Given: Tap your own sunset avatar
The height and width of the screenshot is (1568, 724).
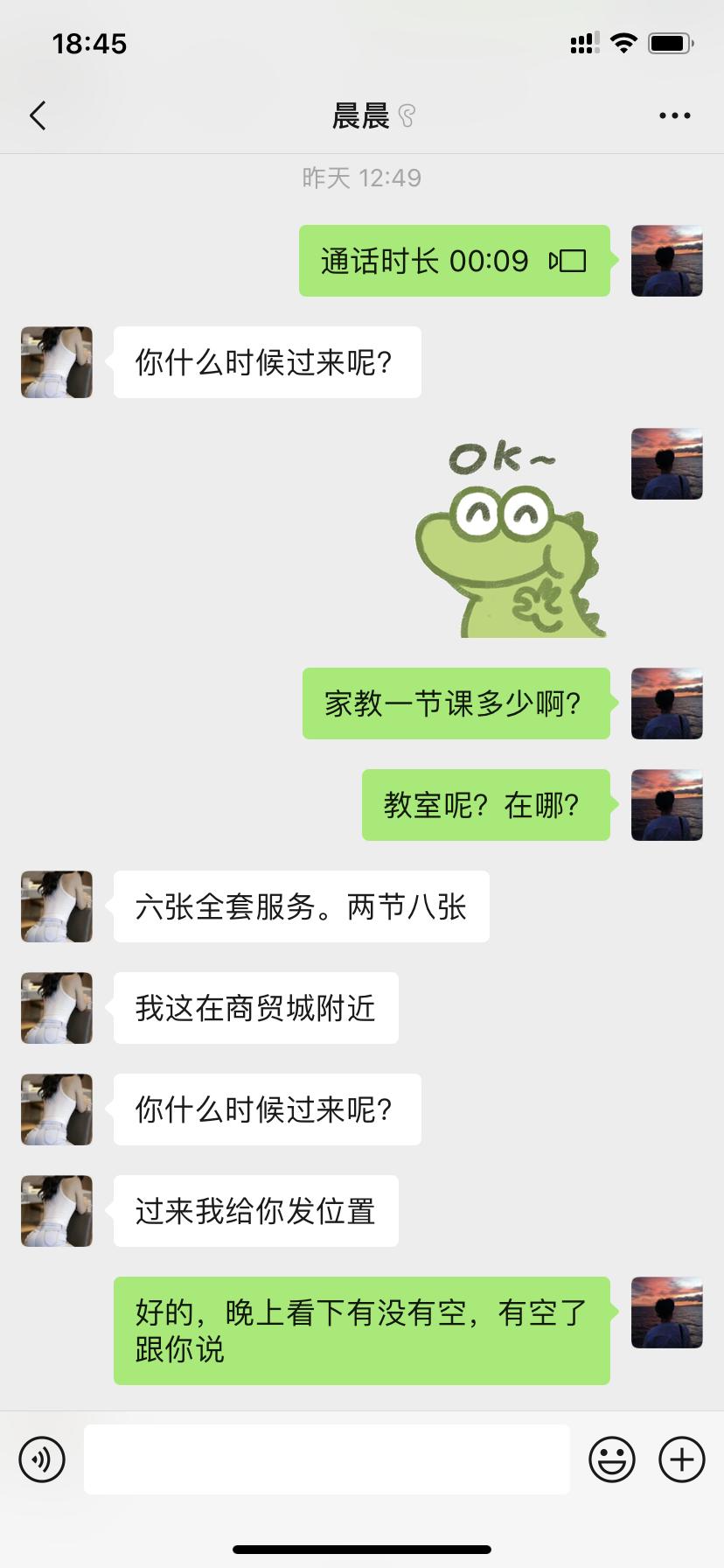Looking at the screenshot, I should [666, 260].
